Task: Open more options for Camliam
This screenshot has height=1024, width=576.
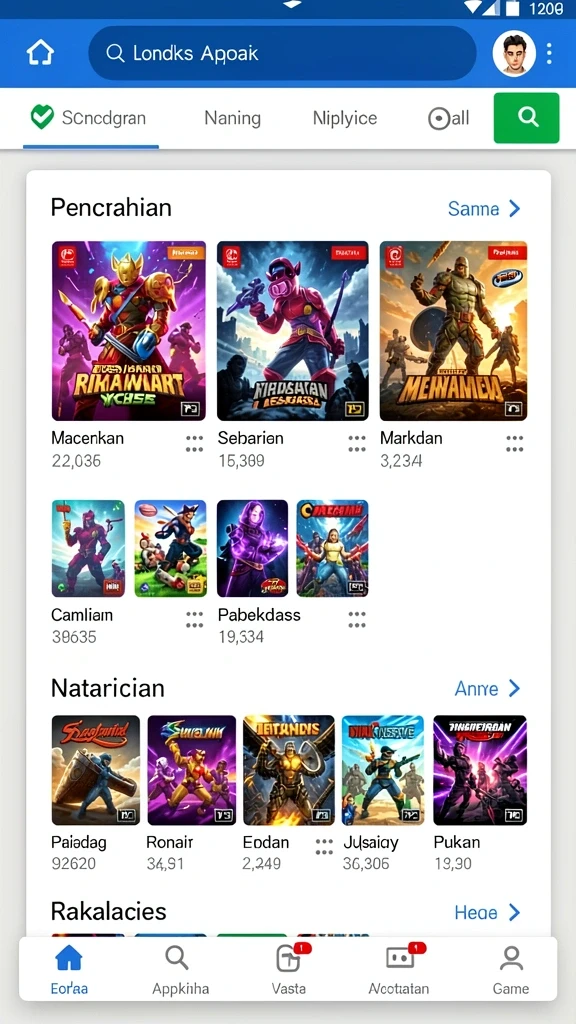Action: 194,619
